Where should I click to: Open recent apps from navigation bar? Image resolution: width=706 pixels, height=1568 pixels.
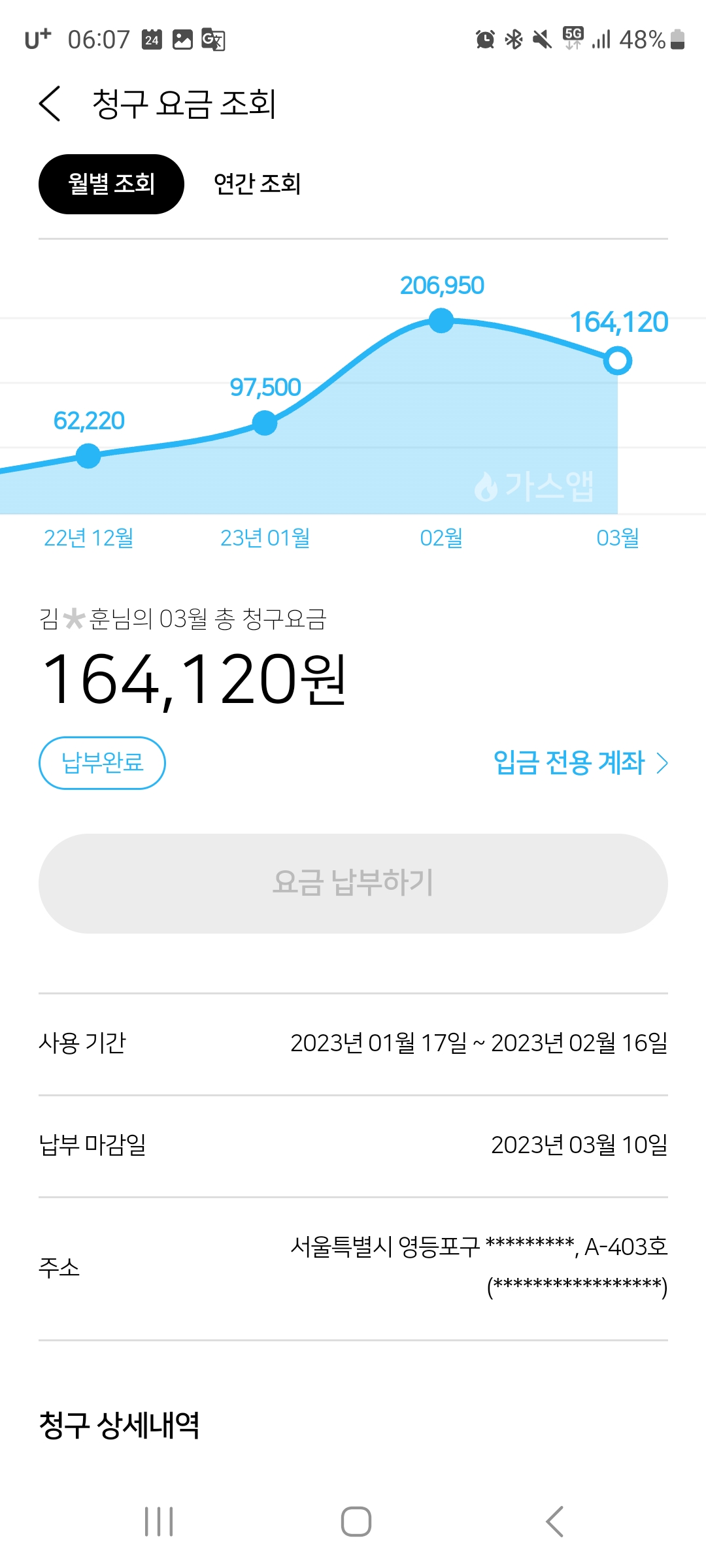click(159, 1522)
